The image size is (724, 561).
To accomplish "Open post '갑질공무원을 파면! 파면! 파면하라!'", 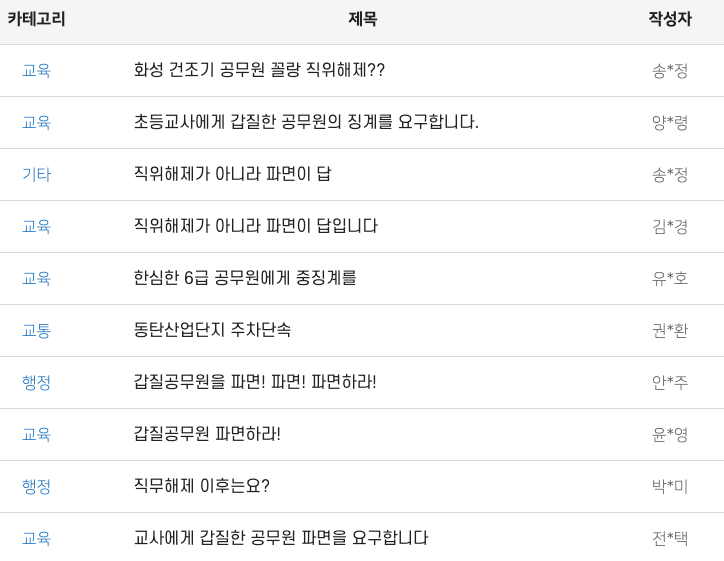I will tap(255, 382).
